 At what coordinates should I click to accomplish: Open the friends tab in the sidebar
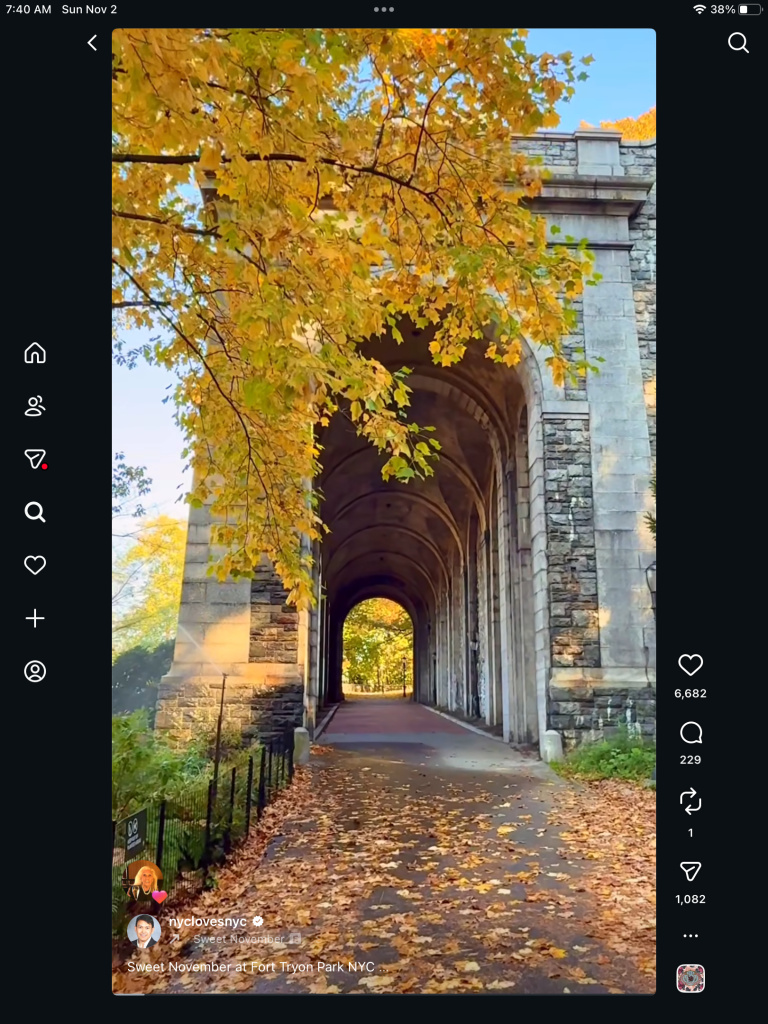(35, 406)
